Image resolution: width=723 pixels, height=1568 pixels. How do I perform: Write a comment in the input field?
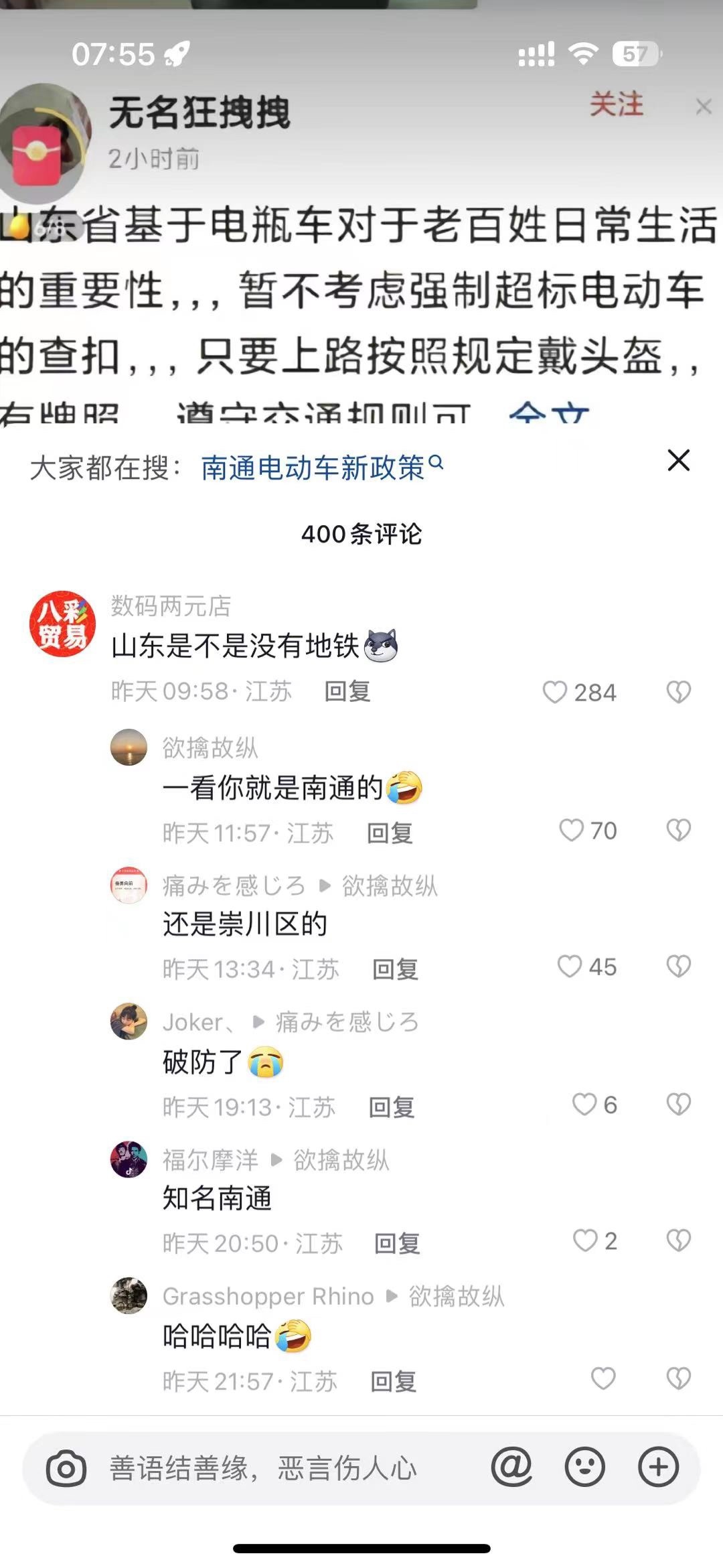281,1468
